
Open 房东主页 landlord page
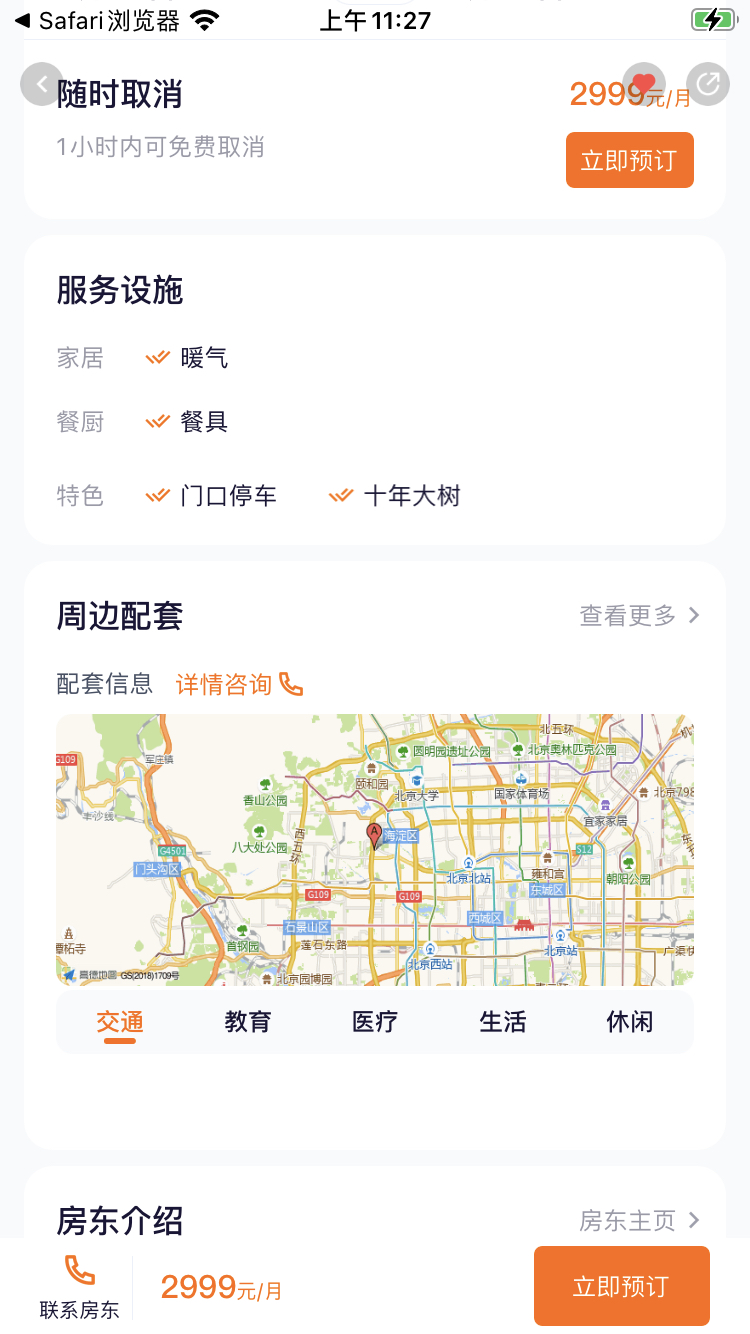[x=640, y=1220]
